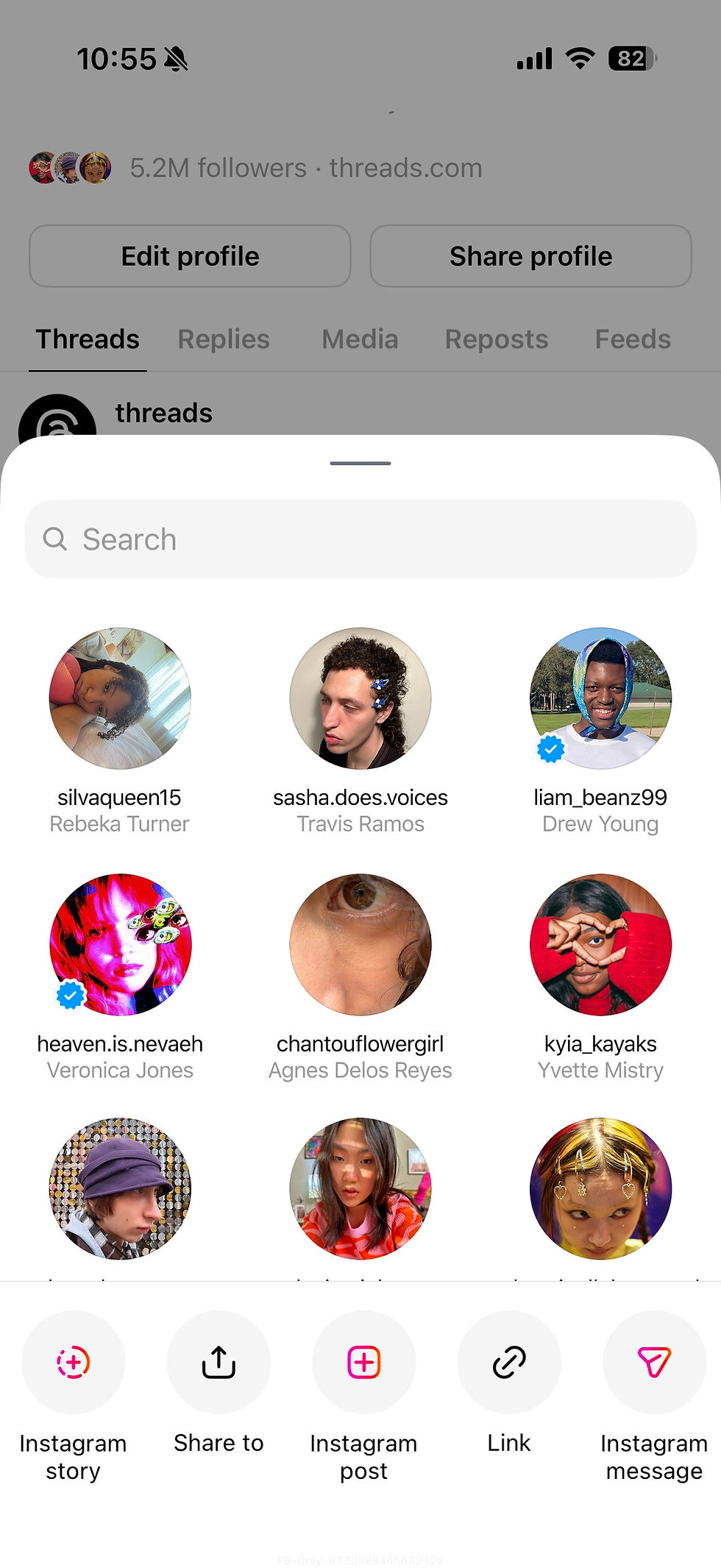The width and height of the screenshot is (721, 1568).
Task: Tap the Search field in the share sheet
Action: (x=360, y=539)
